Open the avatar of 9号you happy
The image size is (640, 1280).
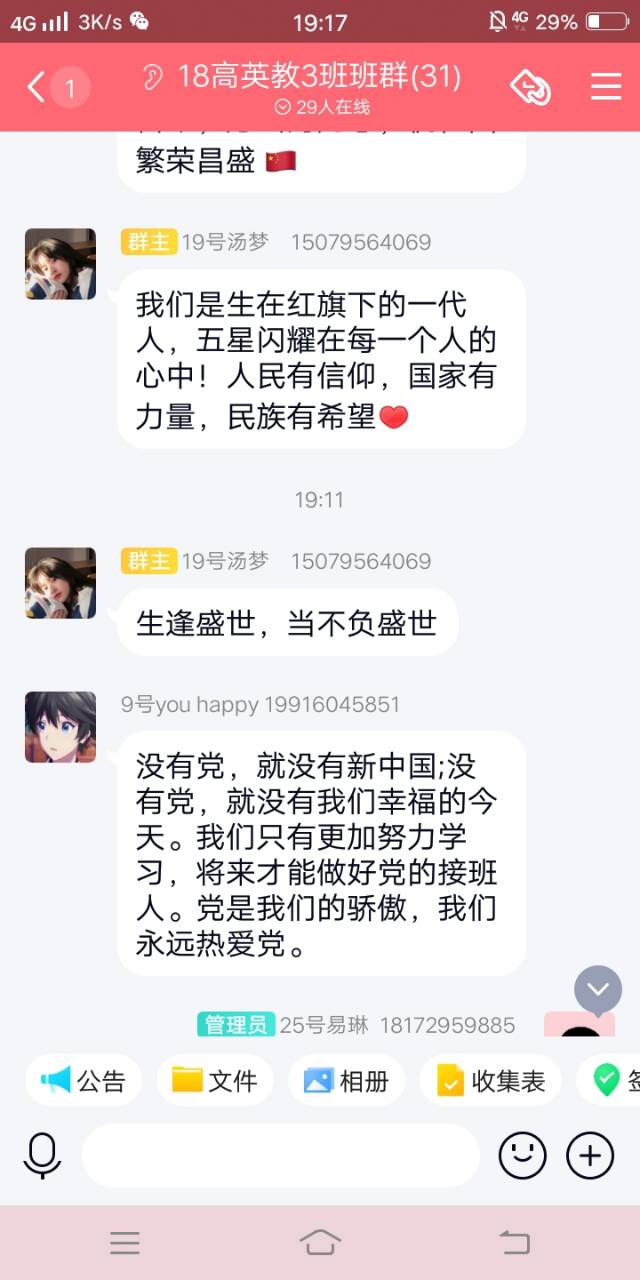tap(60, 727)
